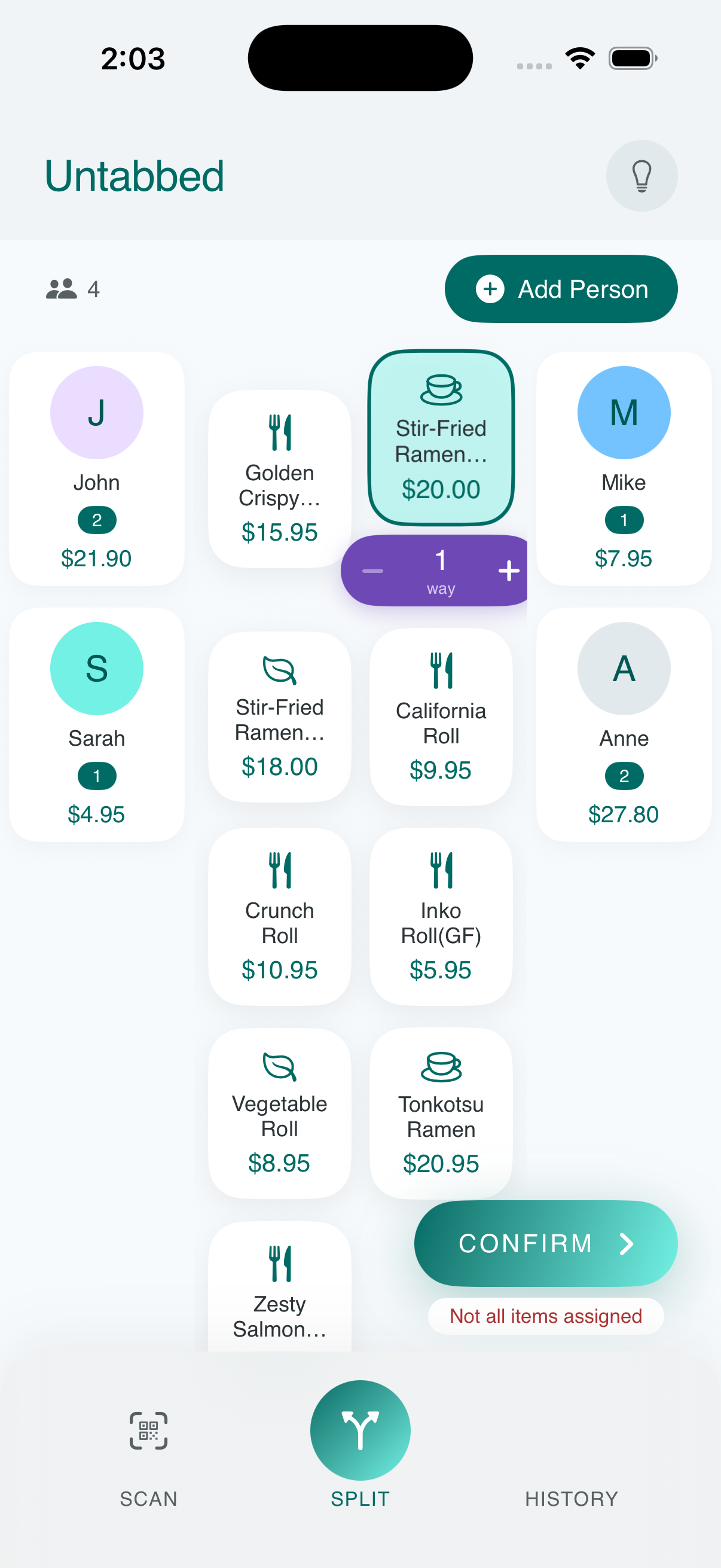Click John's item count badge showing 2
This screenshot has height=1568, width=721.
(97, 520)
